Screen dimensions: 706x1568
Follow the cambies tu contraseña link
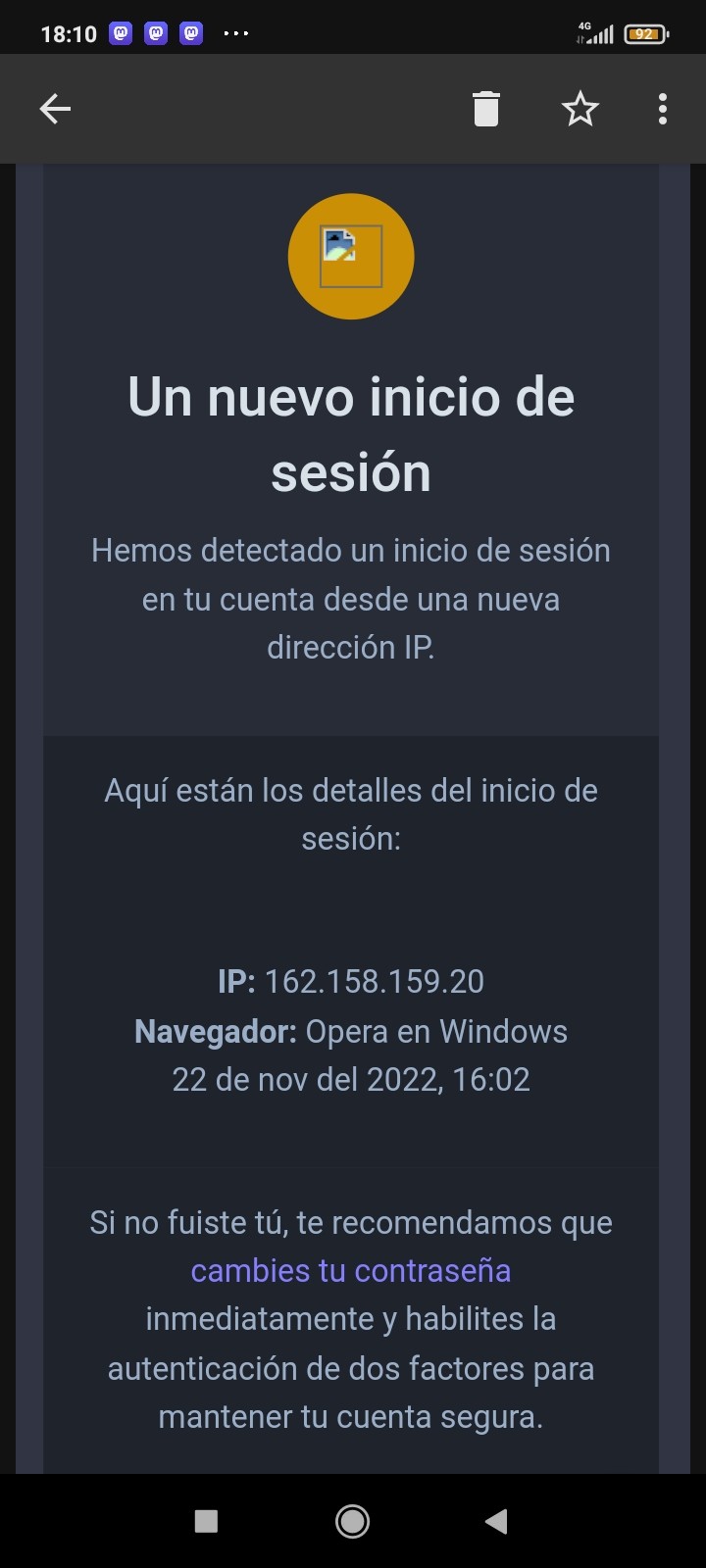pos(351,1271)
